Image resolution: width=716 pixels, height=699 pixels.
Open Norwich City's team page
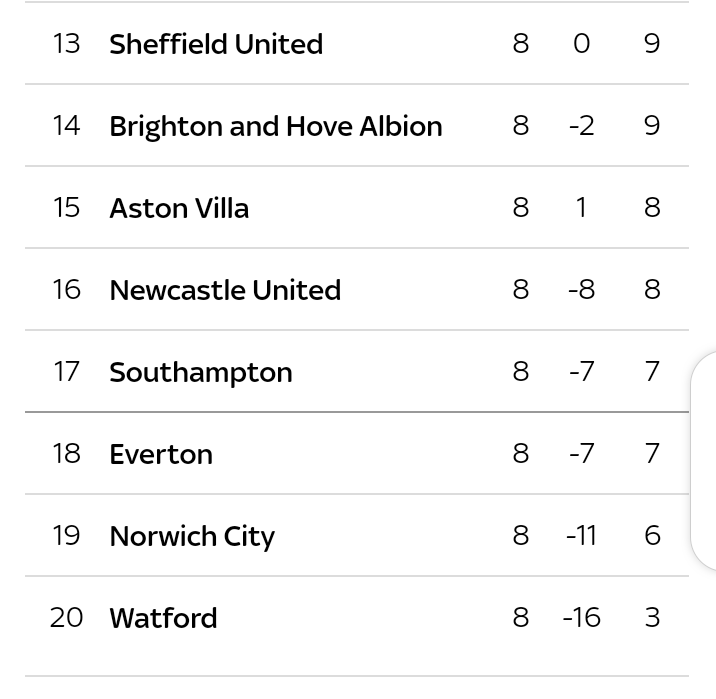192,536
